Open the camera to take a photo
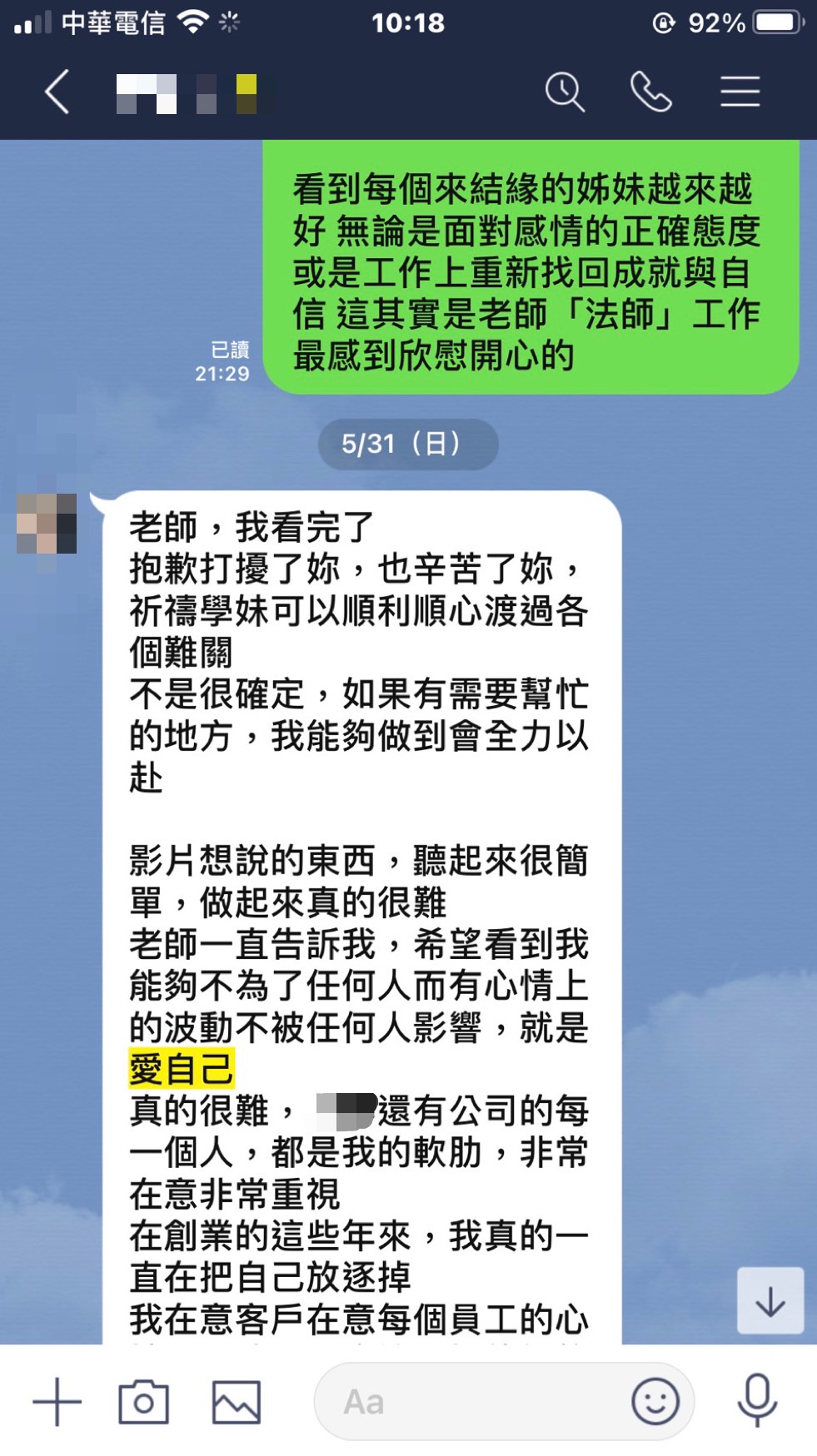 coord(143,1401)
